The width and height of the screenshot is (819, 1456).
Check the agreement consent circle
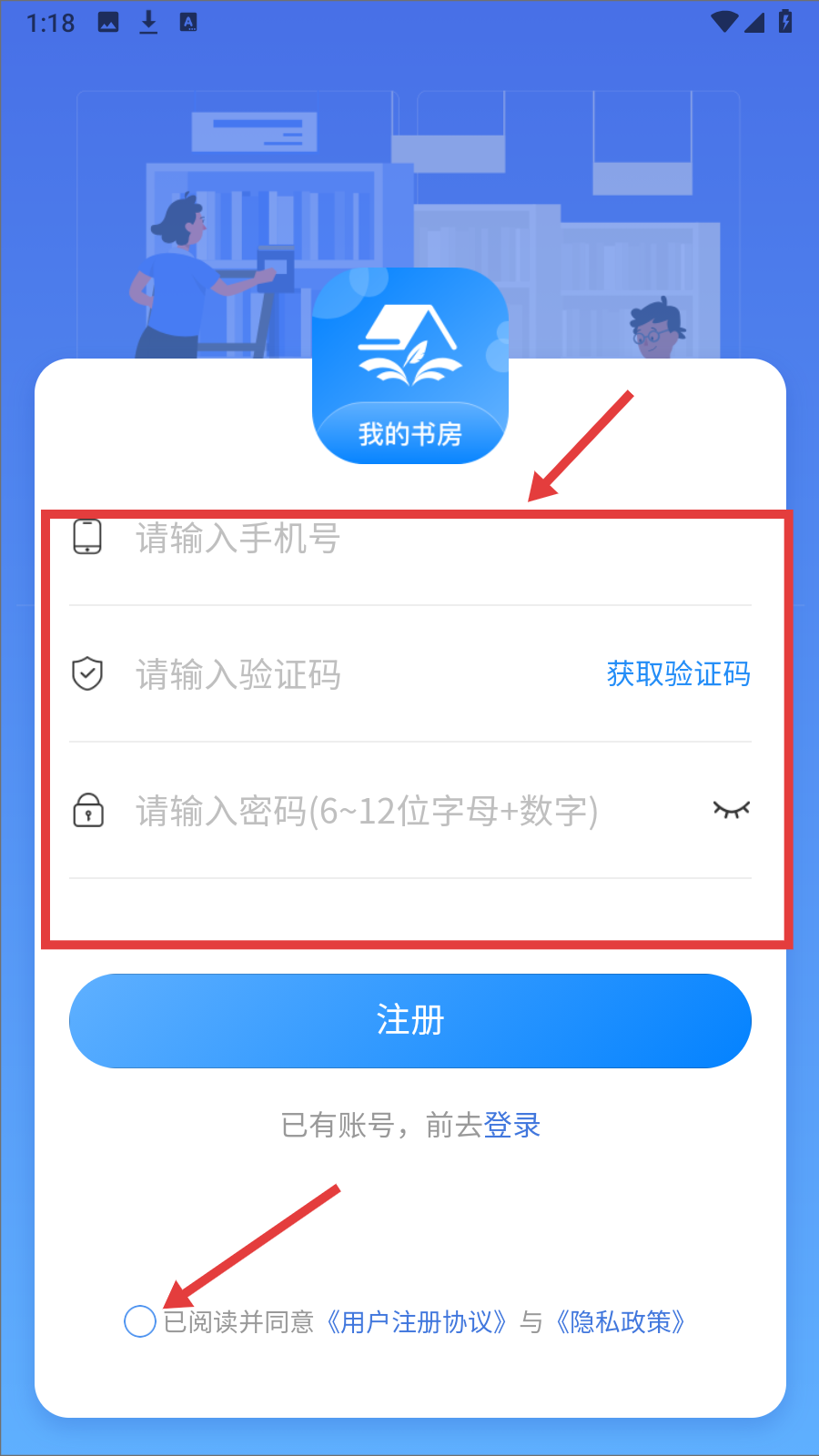pyautogui.click(x=140, y=1321)
